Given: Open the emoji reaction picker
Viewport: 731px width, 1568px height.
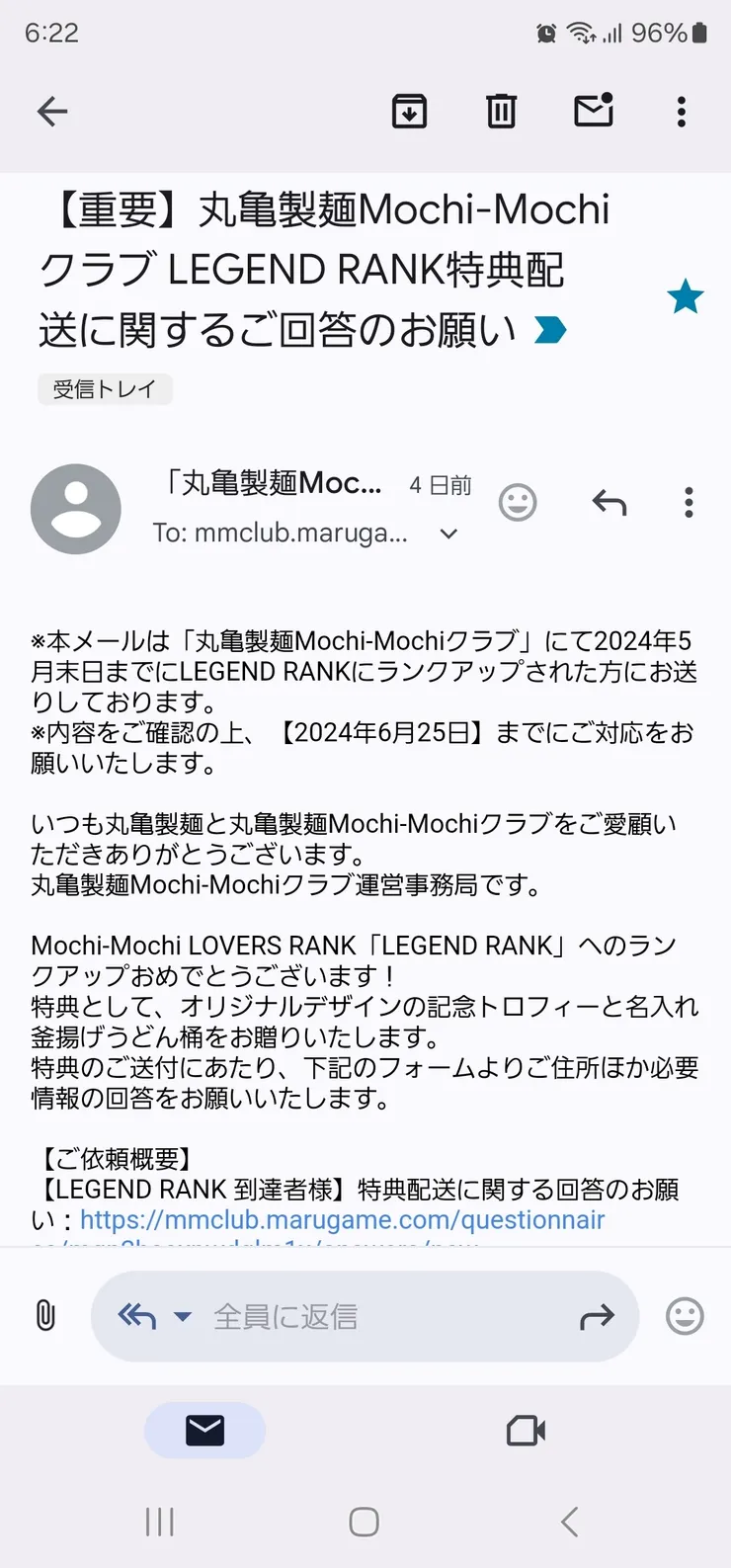Looking at the screenshot, I should click(x=518, y=502).
